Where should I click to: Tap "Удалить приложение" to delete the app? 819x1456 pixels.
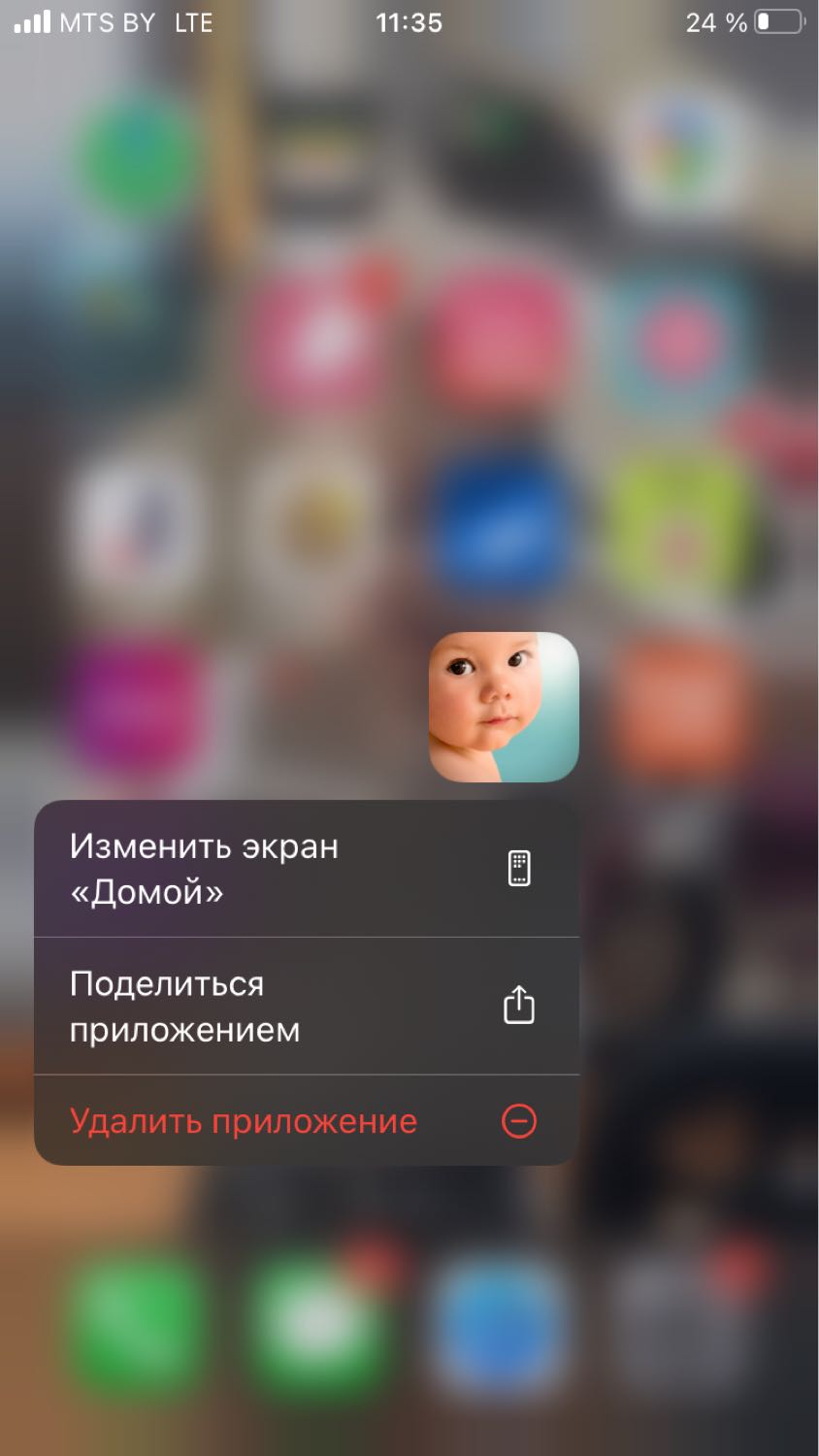(x=307, y=1121)
